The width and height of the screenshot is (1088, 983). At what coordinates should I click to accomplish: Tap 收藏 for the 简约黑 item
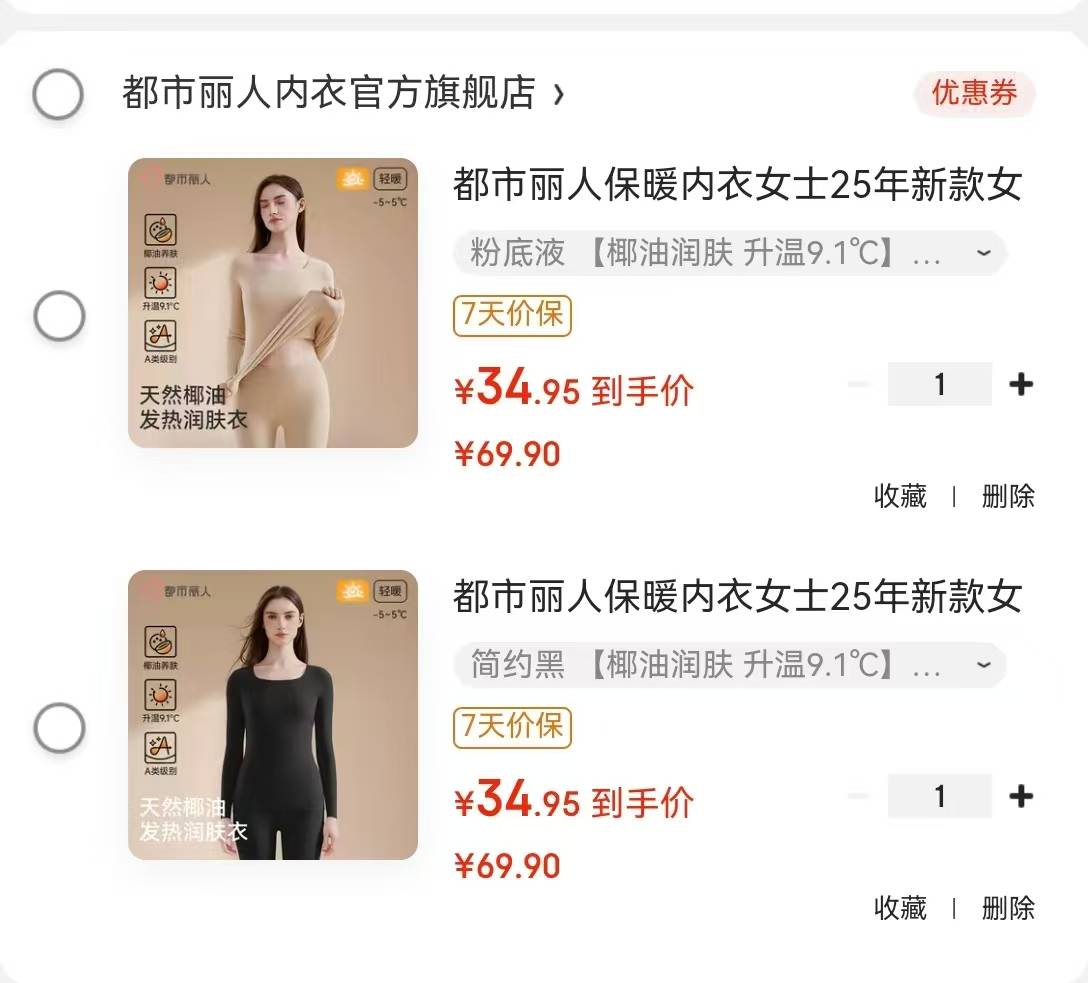(x=900, y=908)
